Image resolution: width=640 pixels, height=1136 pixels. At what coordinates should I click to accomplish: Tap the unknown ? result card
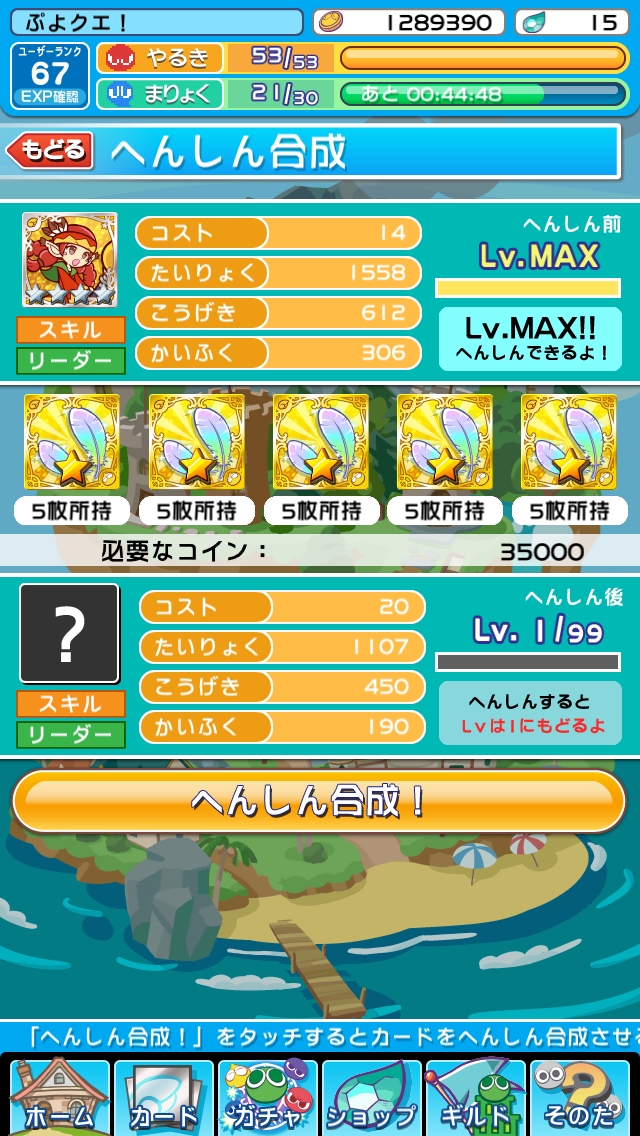(x=70, y=633)
